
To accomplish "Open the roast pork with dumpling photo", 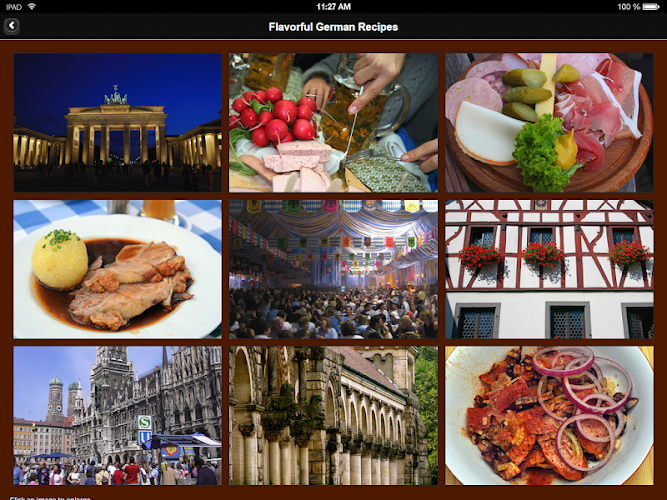I will [117, 269].
